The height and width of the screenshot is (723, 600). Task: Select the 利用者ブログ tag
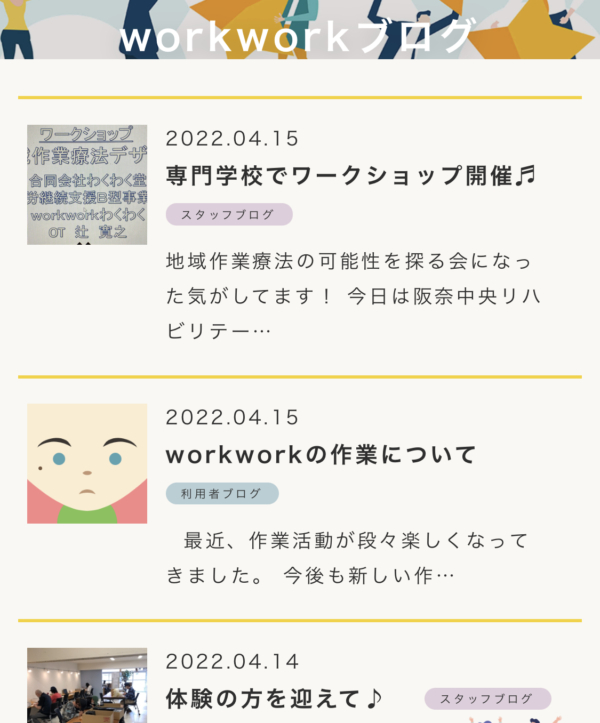pos(222,494)
